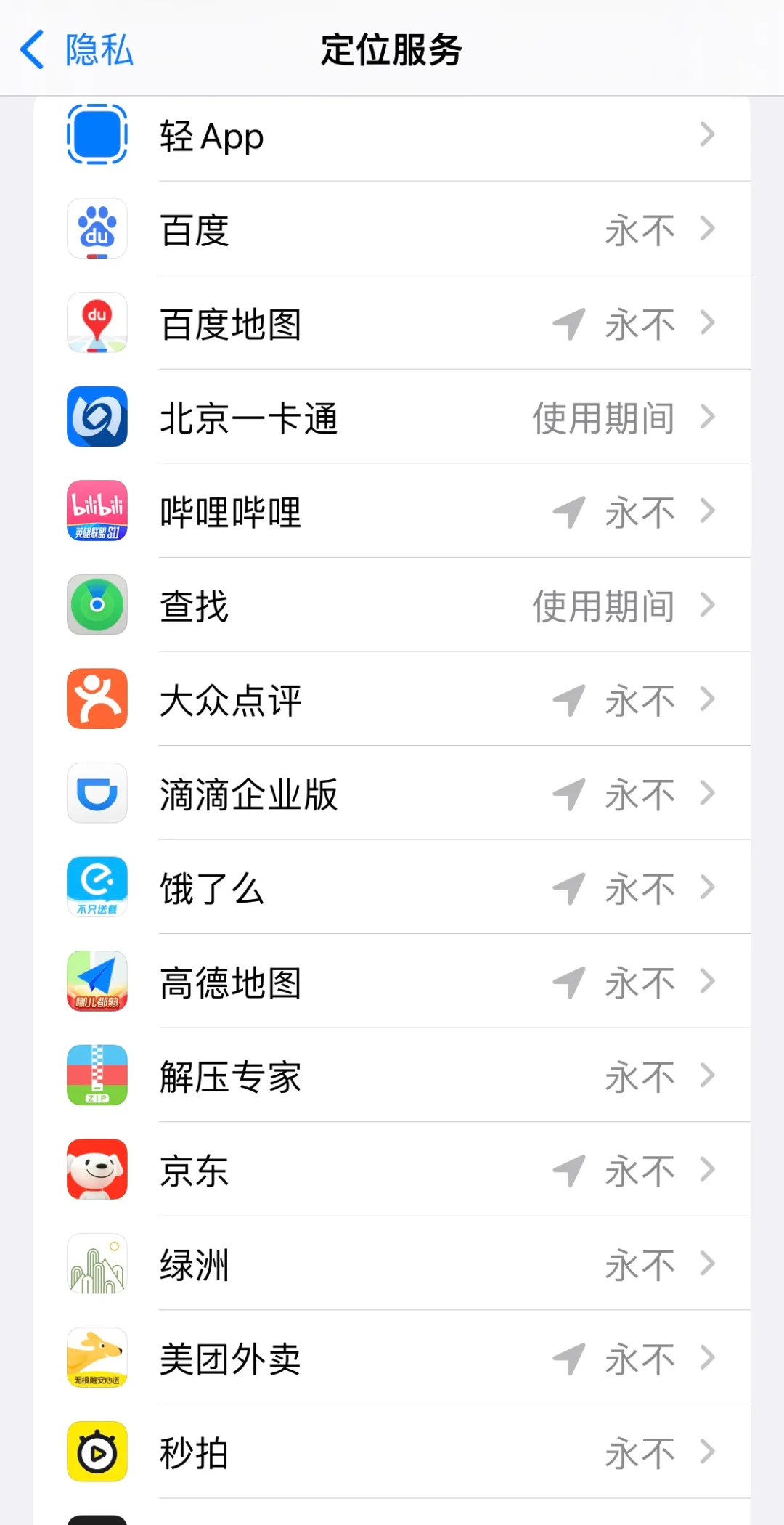Open 滴滴企业版 location settings
784x1525 pixels.
point(392,794)
